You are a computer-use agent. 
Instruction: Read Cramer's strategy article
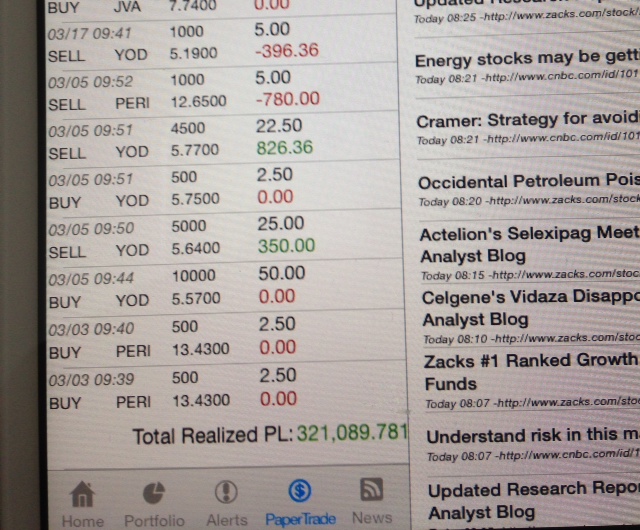tap(525, 122)
